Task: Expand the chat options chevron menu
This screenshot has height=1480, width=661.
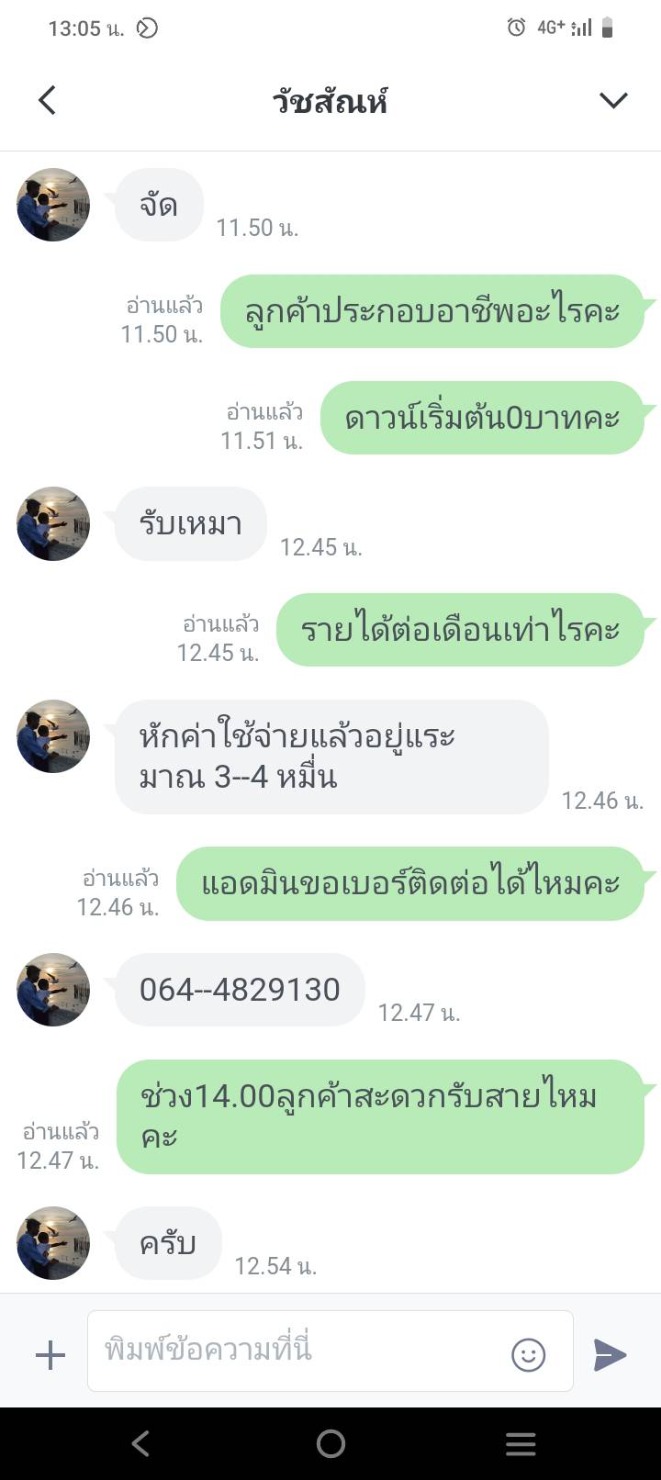Action: [x=612, y=100]
